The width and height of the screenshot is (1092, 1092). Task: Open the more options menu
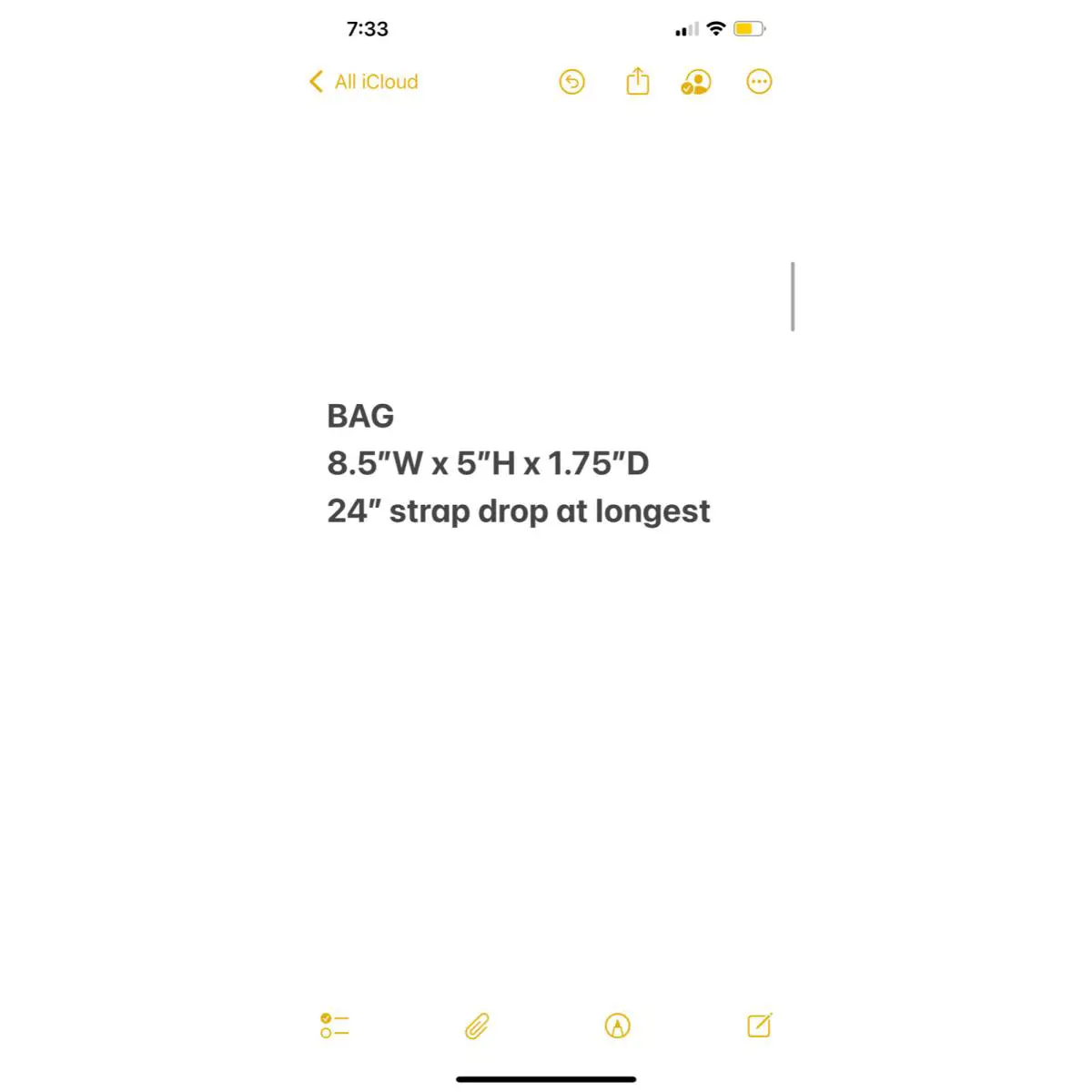759,82
